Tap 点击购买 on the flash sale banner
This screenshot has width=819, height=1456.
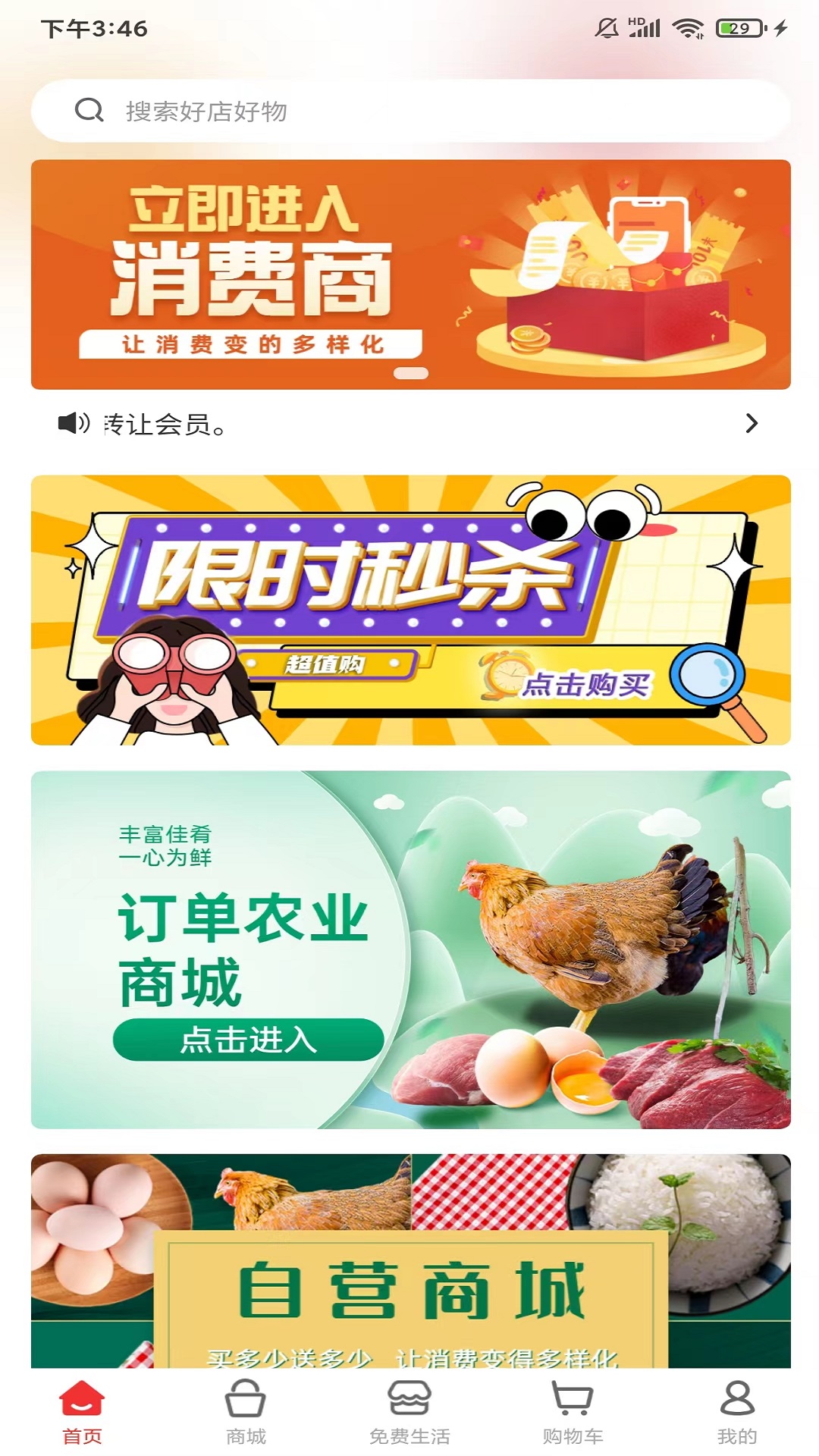pyautogui.click(x=590, y=683)
